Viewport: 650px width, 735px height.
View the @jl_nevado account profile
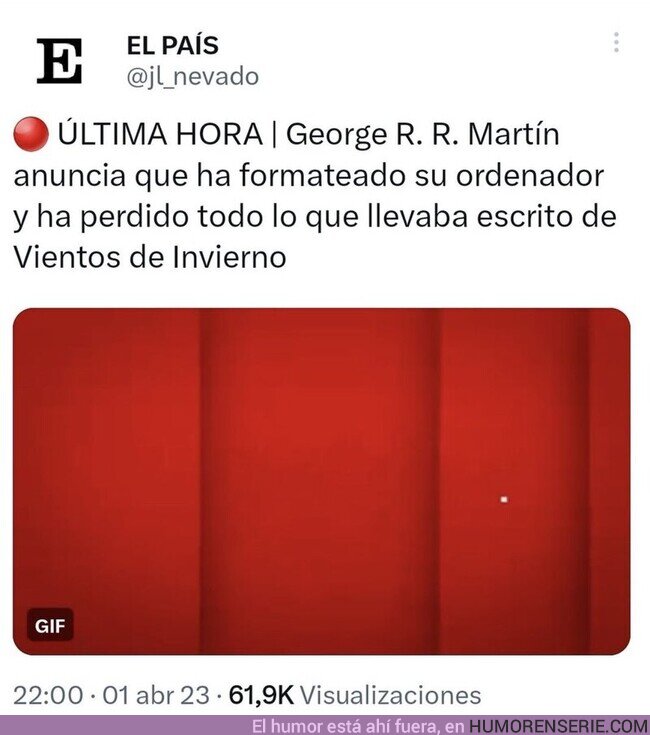pyautogui.click(x=193, y=76)
